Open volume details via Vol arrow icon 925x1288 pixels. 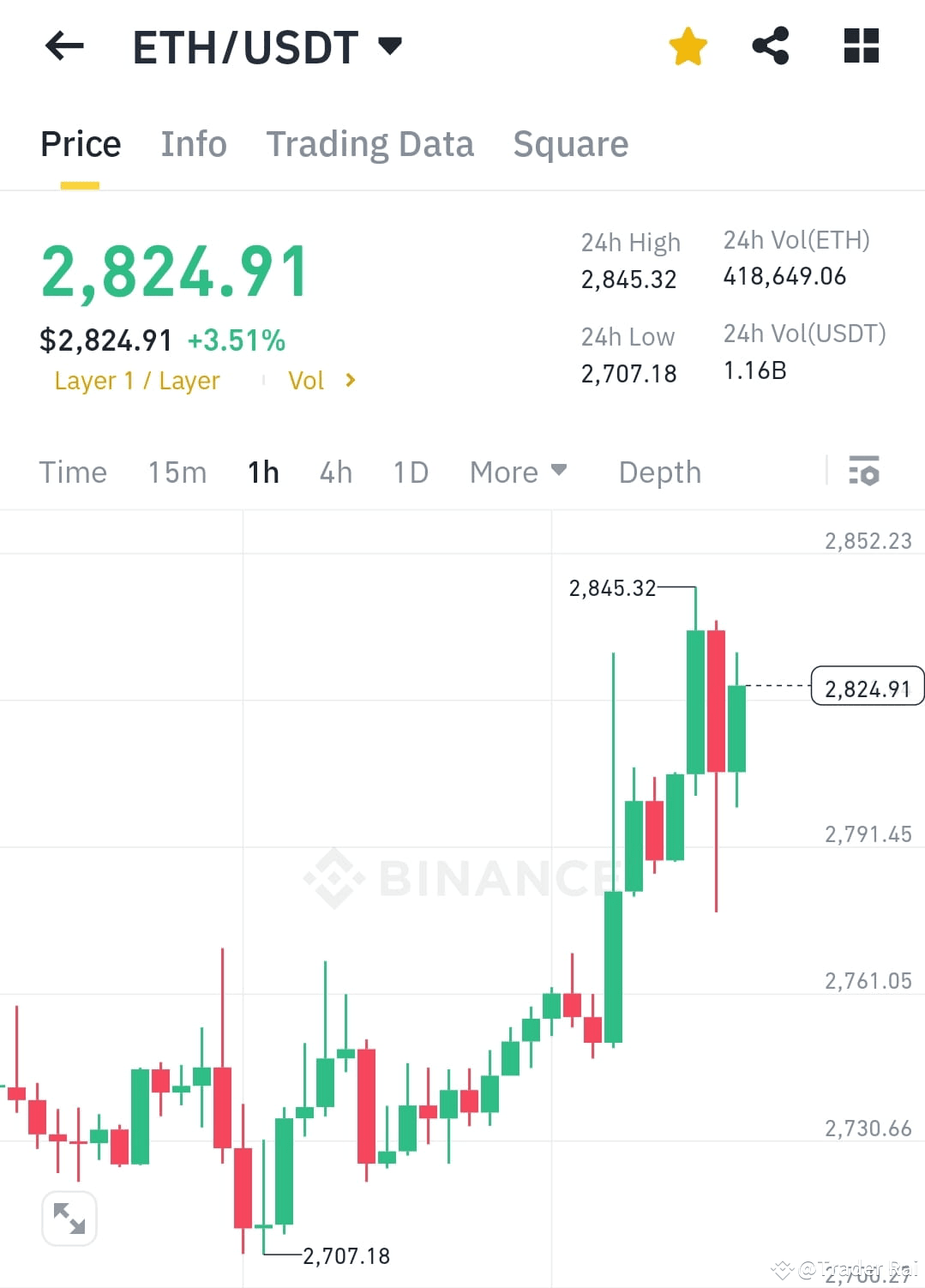pos(350,380)
